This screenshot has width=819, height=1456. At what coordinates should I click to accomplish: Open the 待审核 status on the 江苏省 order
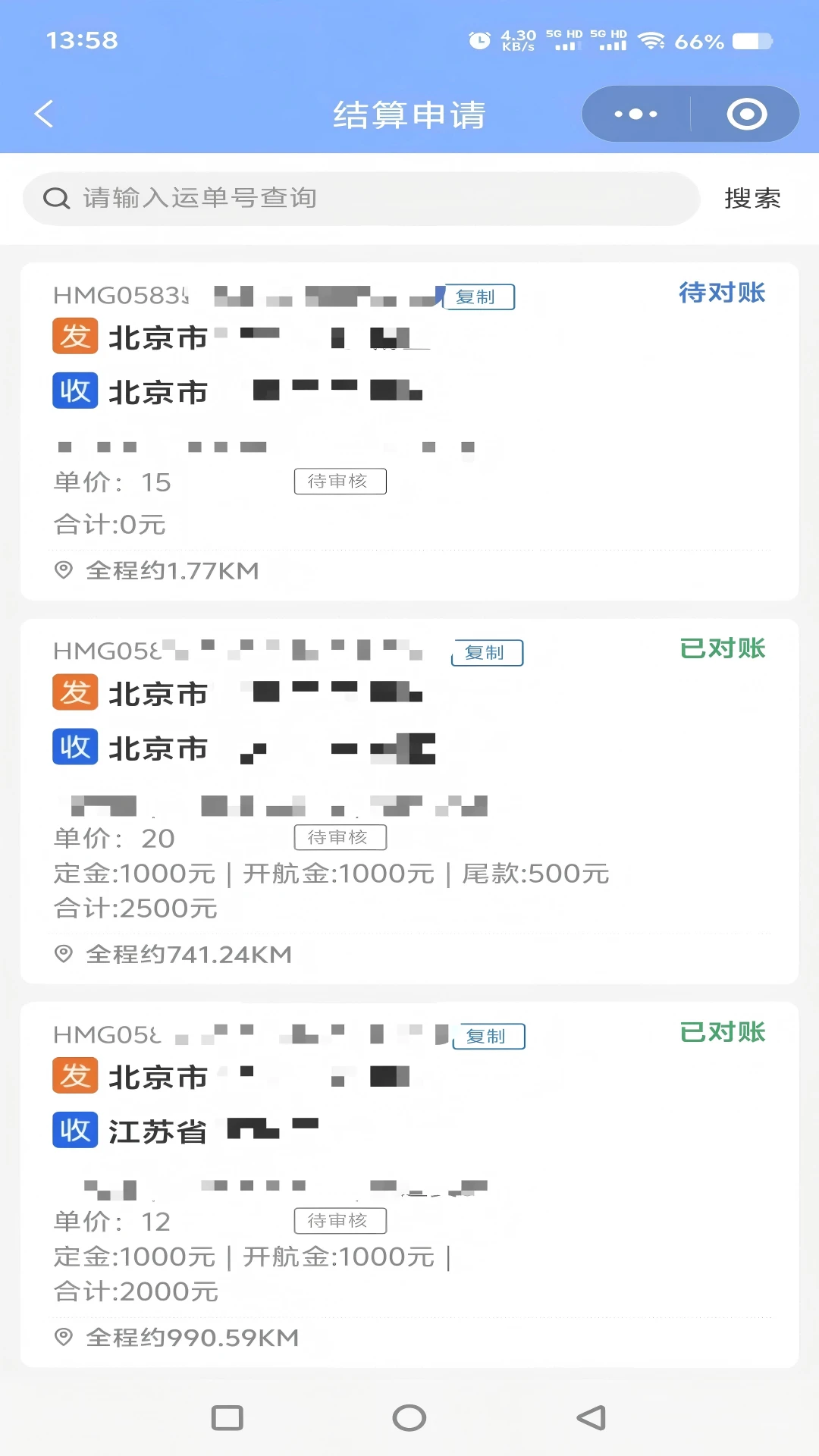[x=340, y=1220]
